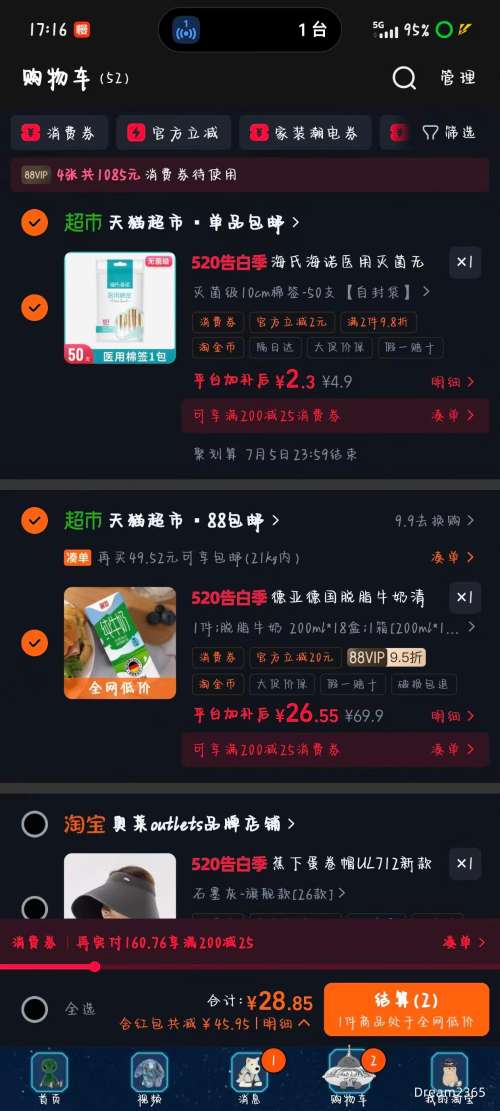
Task: Select the 家装潮电券 filter chip
Action: [x=305, y=132]
